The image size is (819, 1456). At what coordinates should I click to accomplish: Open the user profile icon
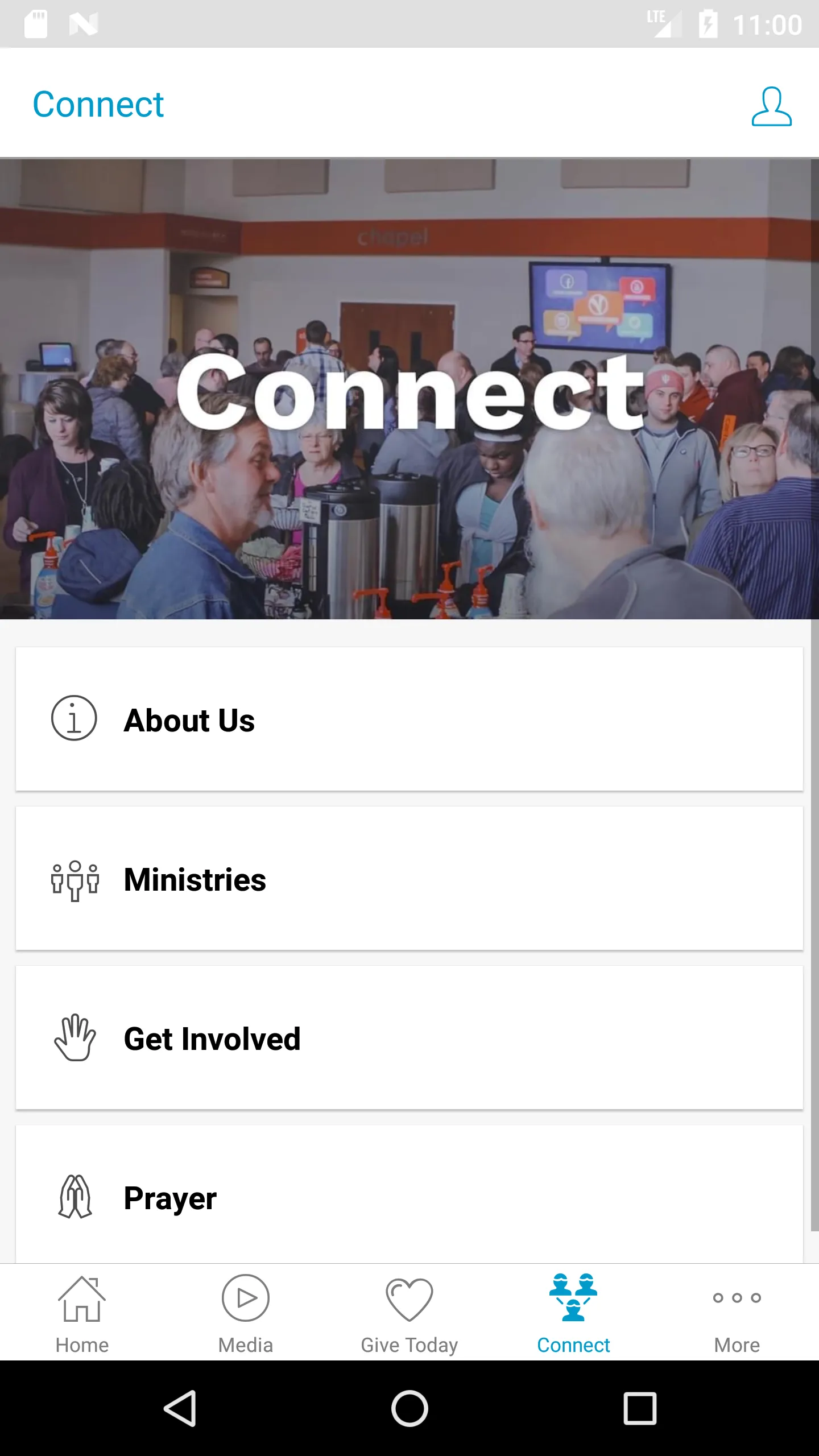771,106
